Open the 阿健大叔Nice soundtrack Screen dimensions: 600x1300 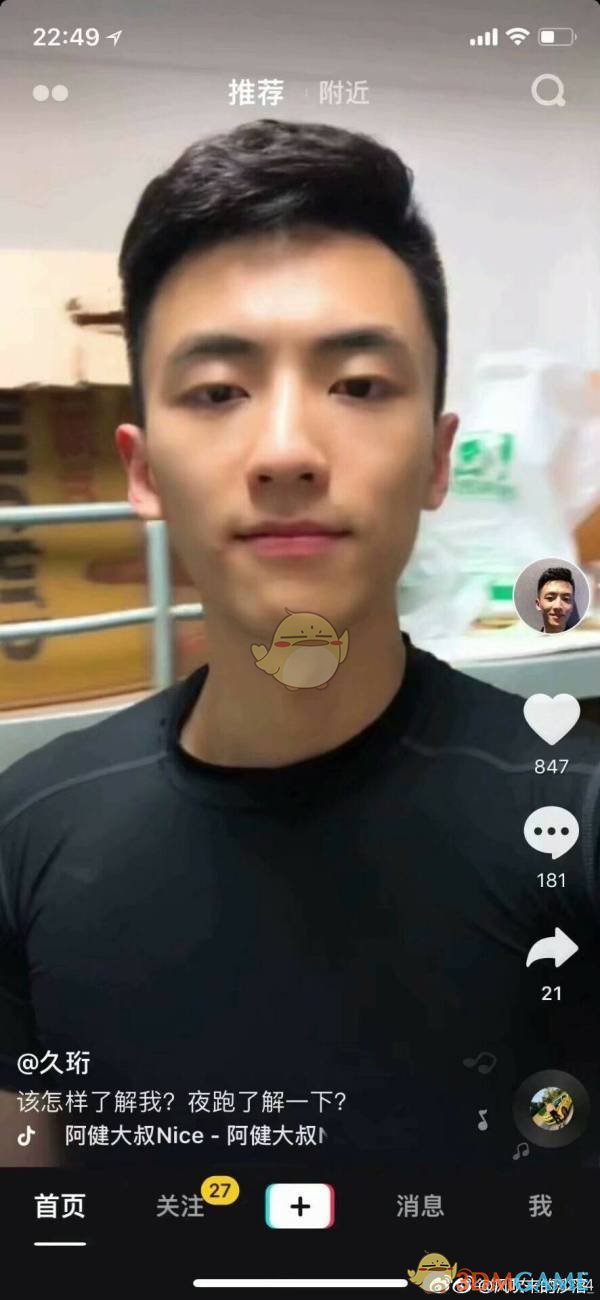[x=195, y=1135]
